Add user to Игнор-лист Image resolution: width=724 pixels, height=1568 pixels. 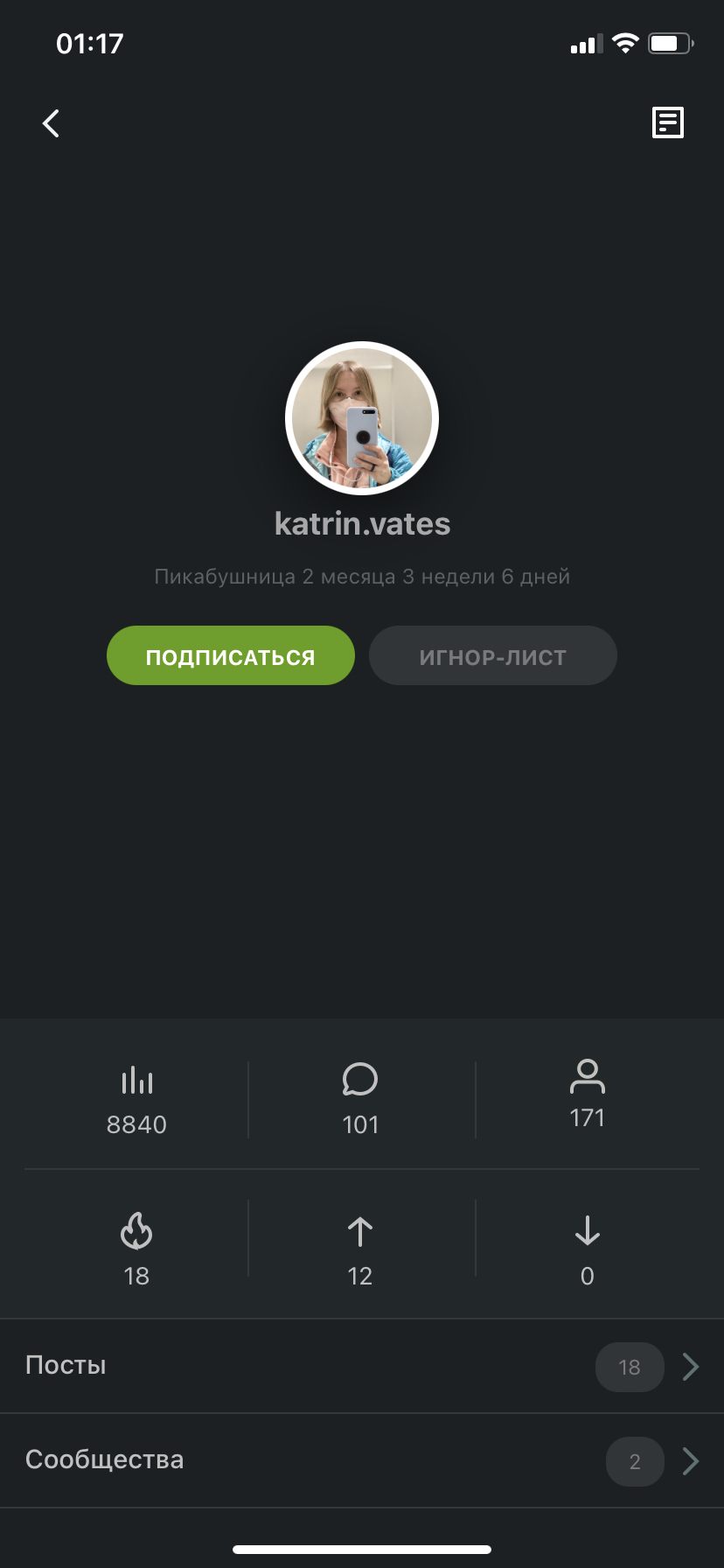click(493, 655)
